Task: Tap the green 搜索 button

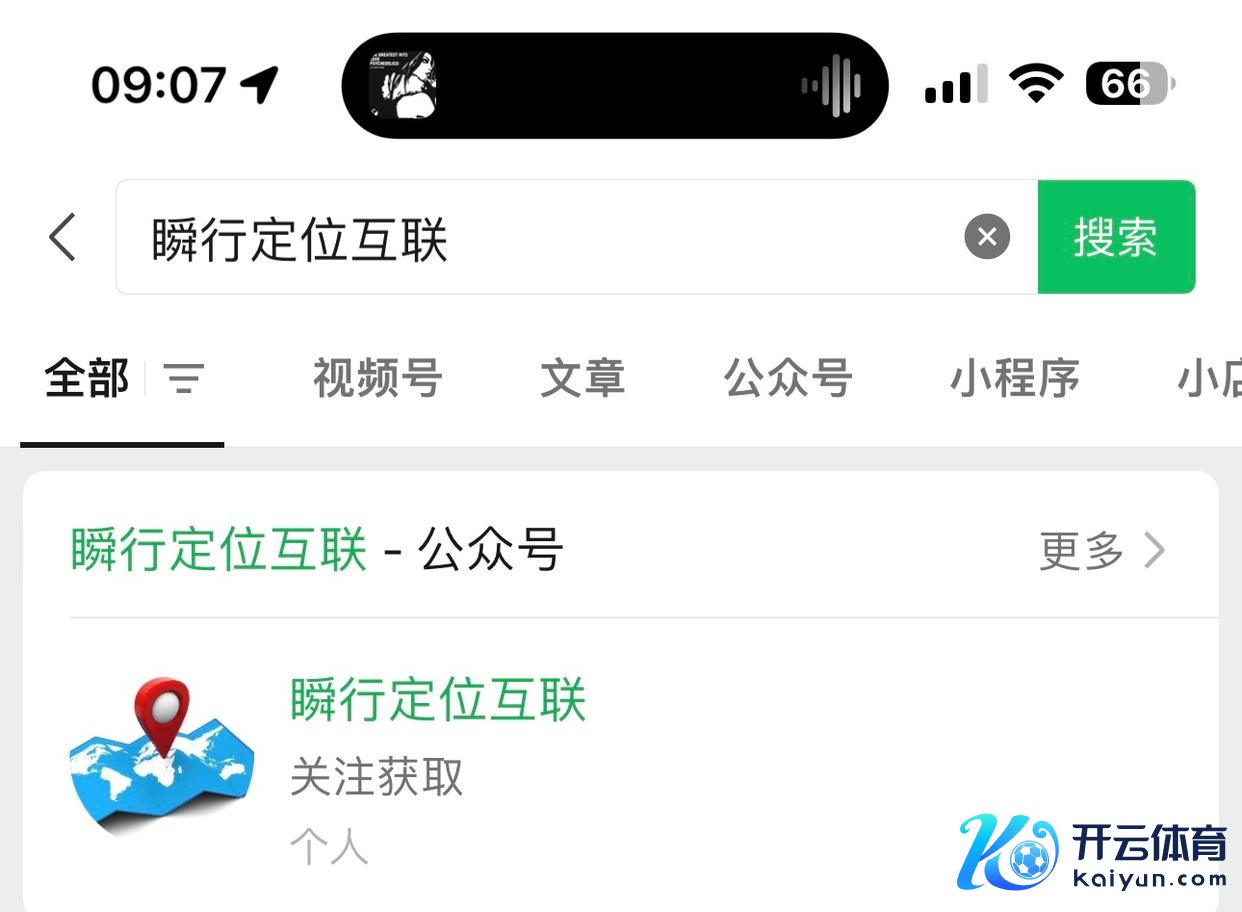Action: pos(1116,238)
